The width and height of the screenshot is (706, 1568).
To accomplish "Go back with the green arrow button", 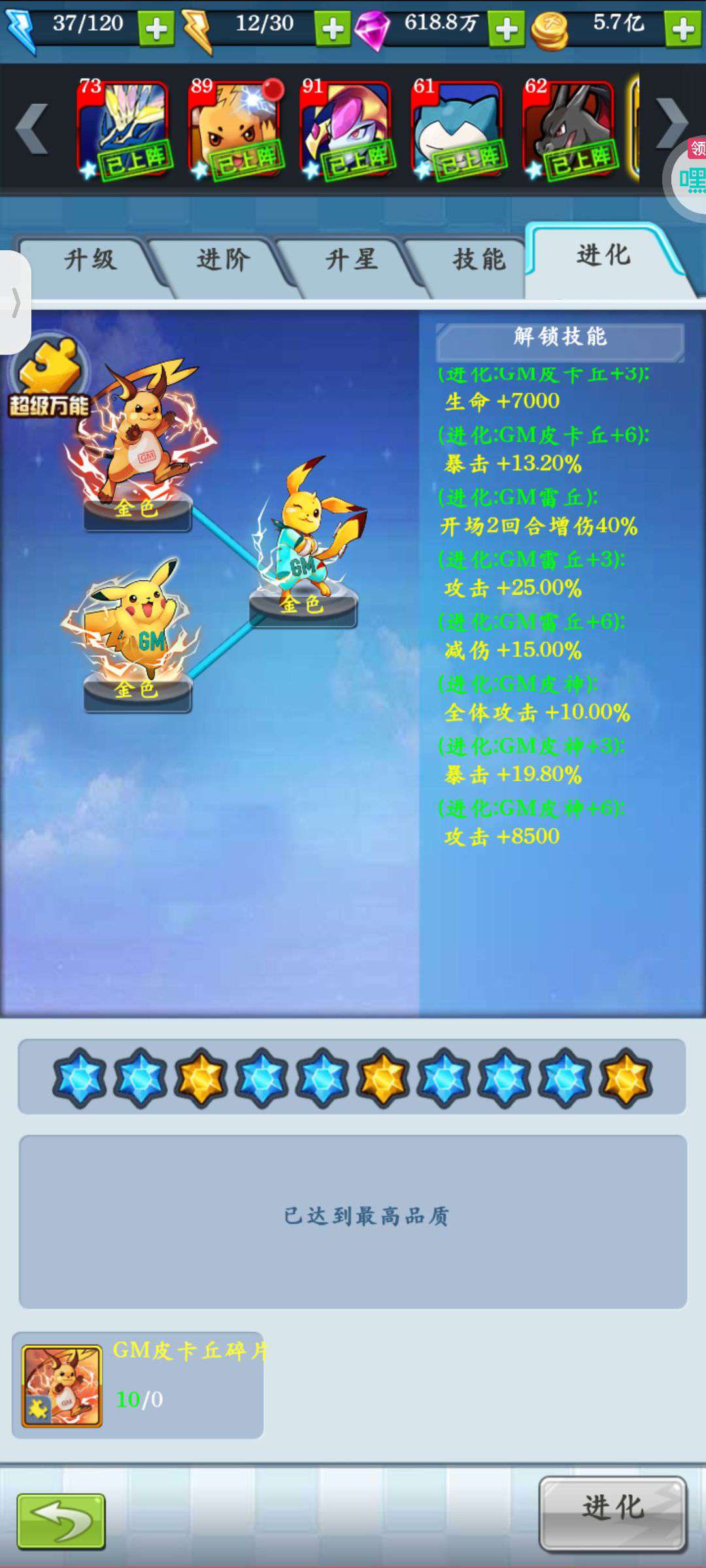I will pyautogui.click(x=61, y=1522).
